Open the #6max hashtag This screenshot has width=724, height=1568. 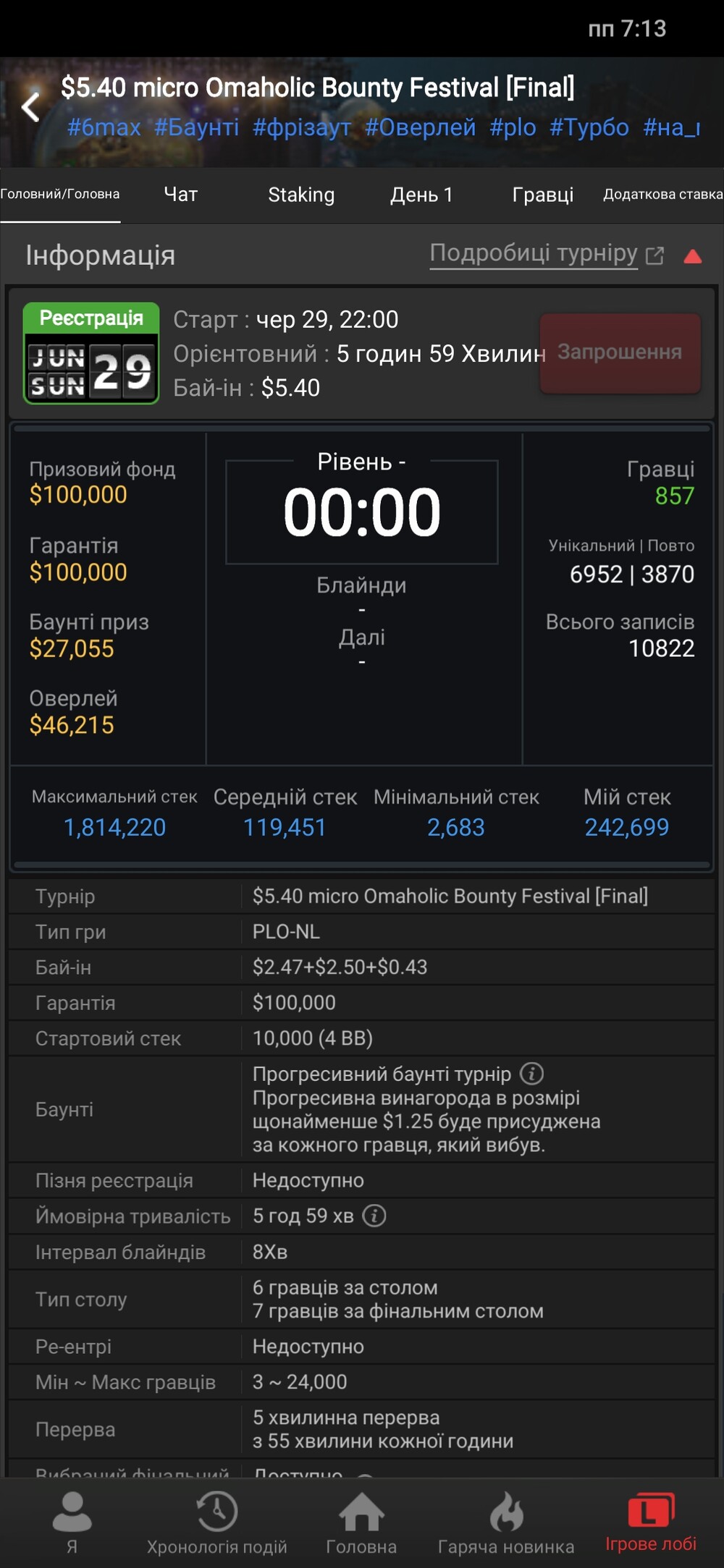point(104,127)
